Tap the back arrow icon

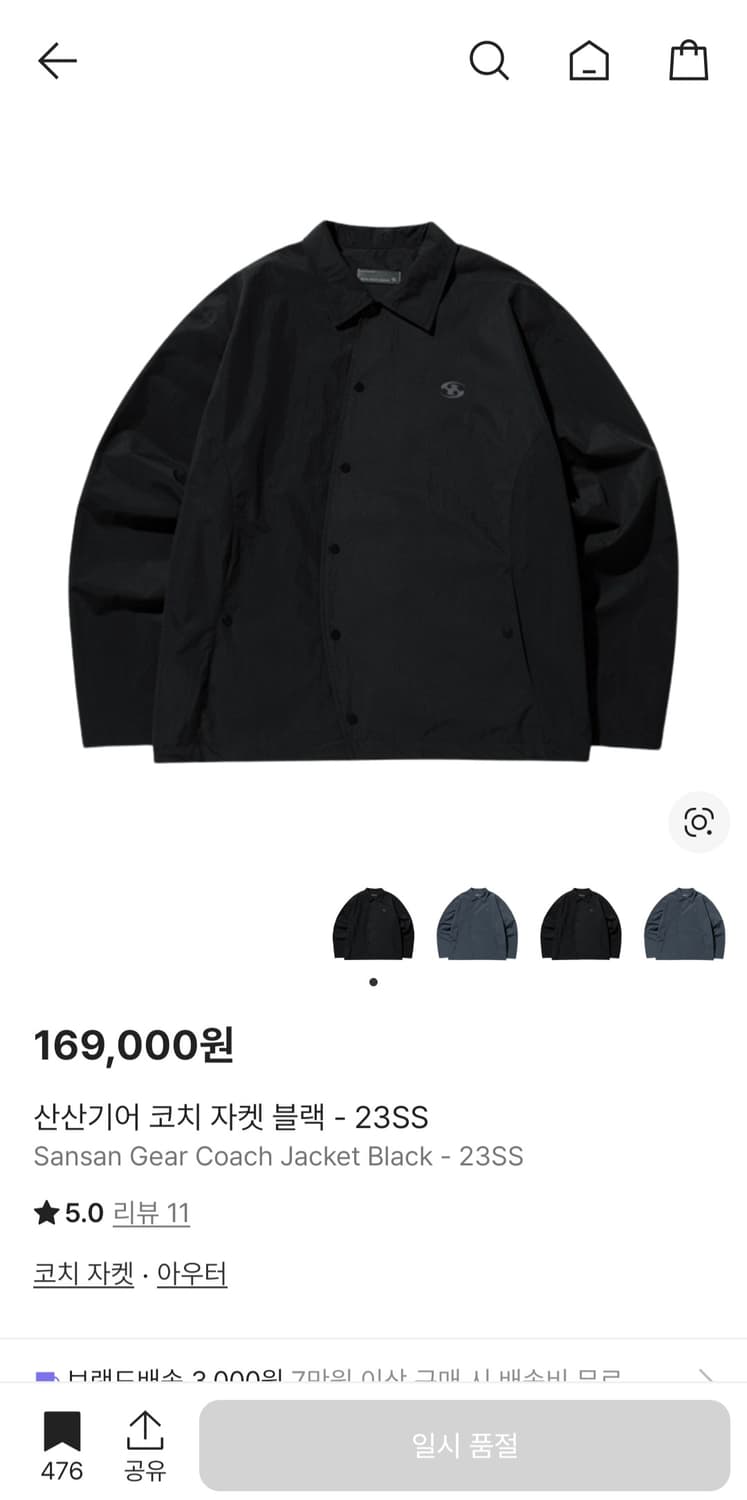[57, 60]
